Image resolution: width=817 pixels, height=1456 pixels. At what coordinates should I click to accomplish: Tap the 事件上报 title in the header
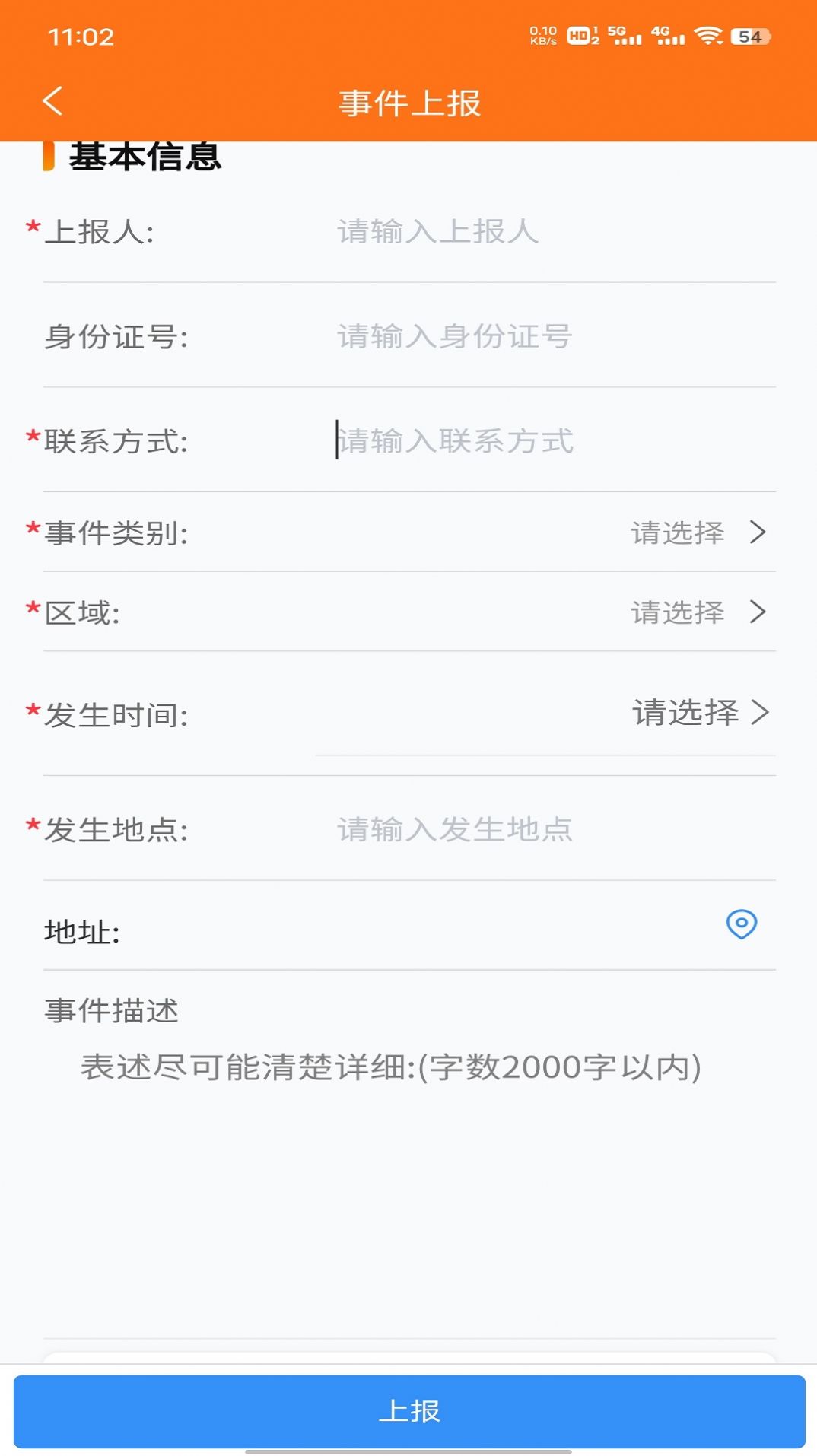(408, 101)
